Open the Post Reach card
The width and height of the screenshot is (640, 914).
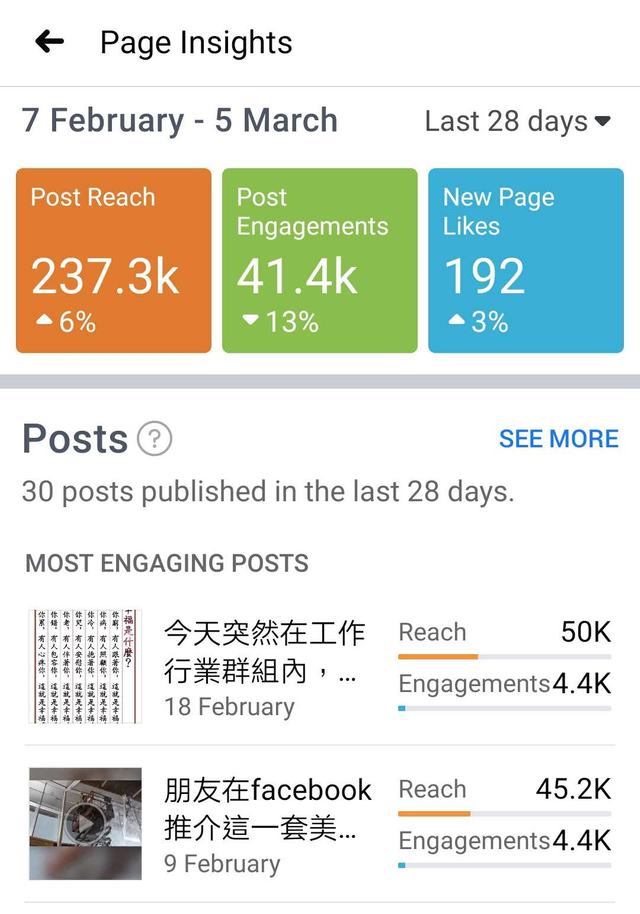tap(113, 261)
